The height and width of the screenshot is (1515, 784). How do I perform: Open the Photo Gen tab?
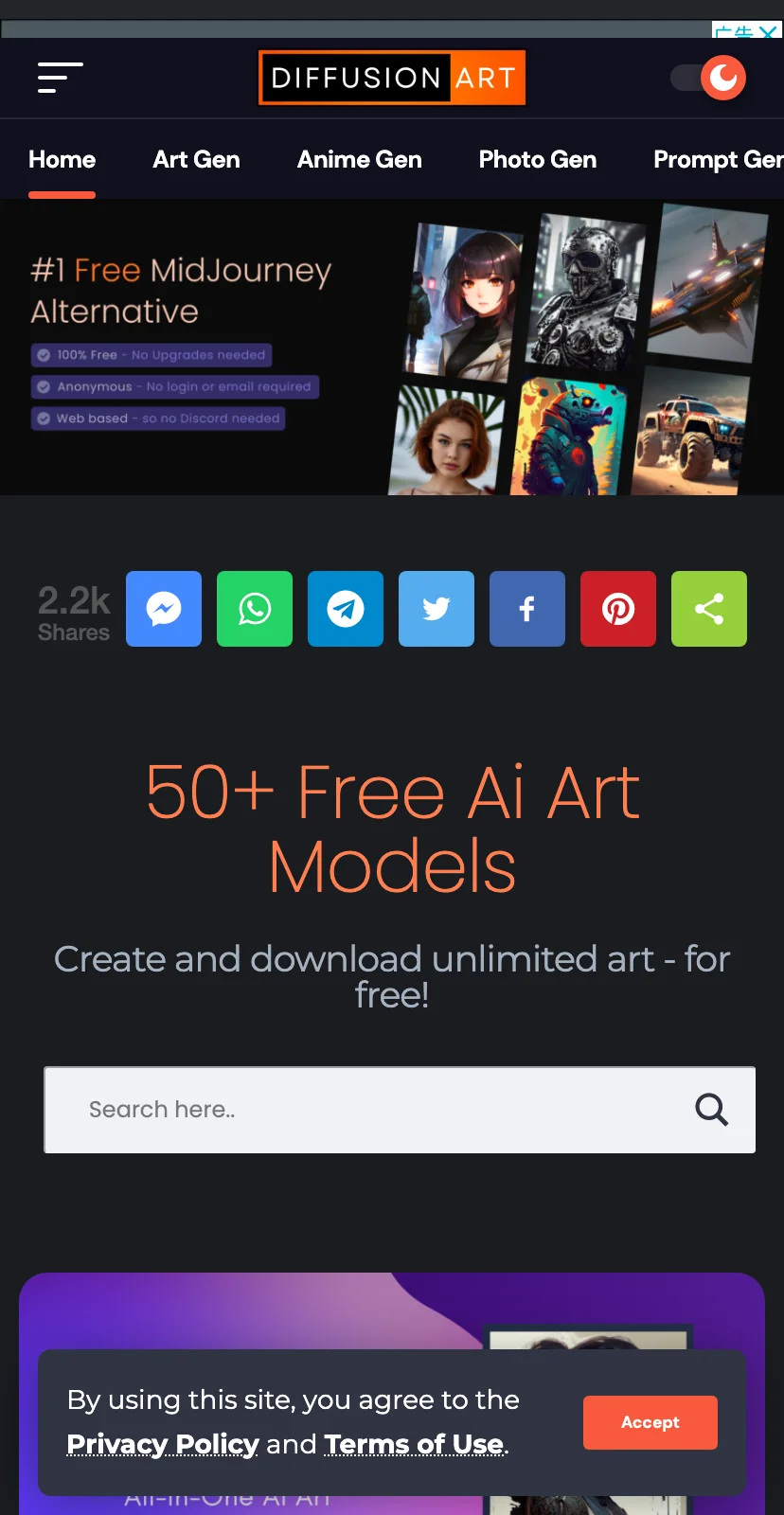[x=537, y=159]
